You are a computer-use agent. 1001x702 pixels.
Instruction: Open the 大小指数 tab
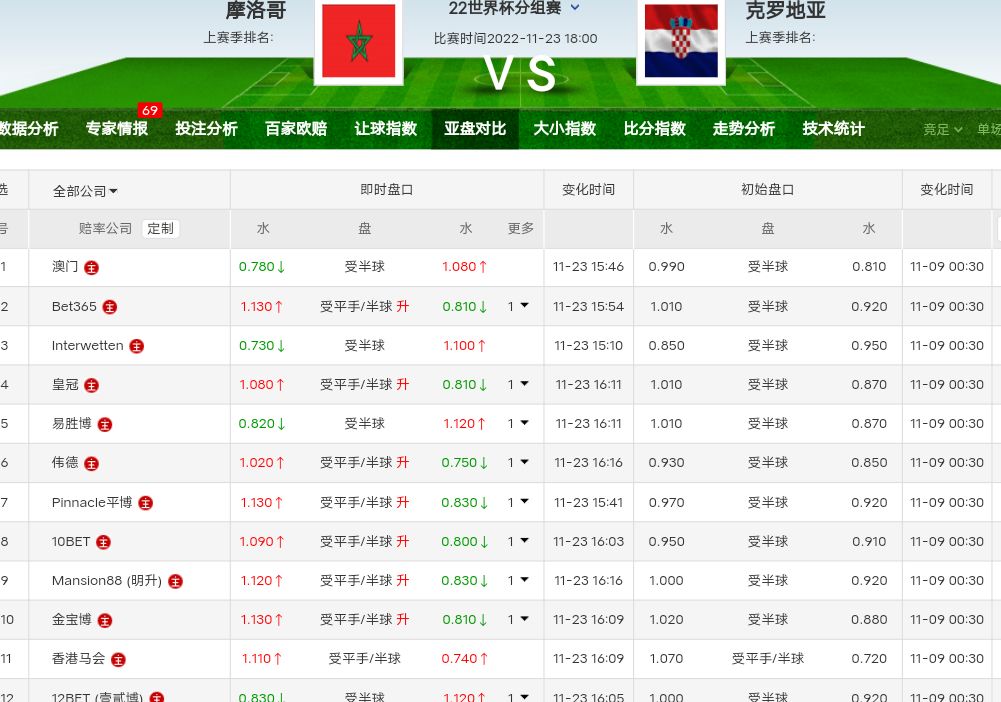click(x=564, y=128)
